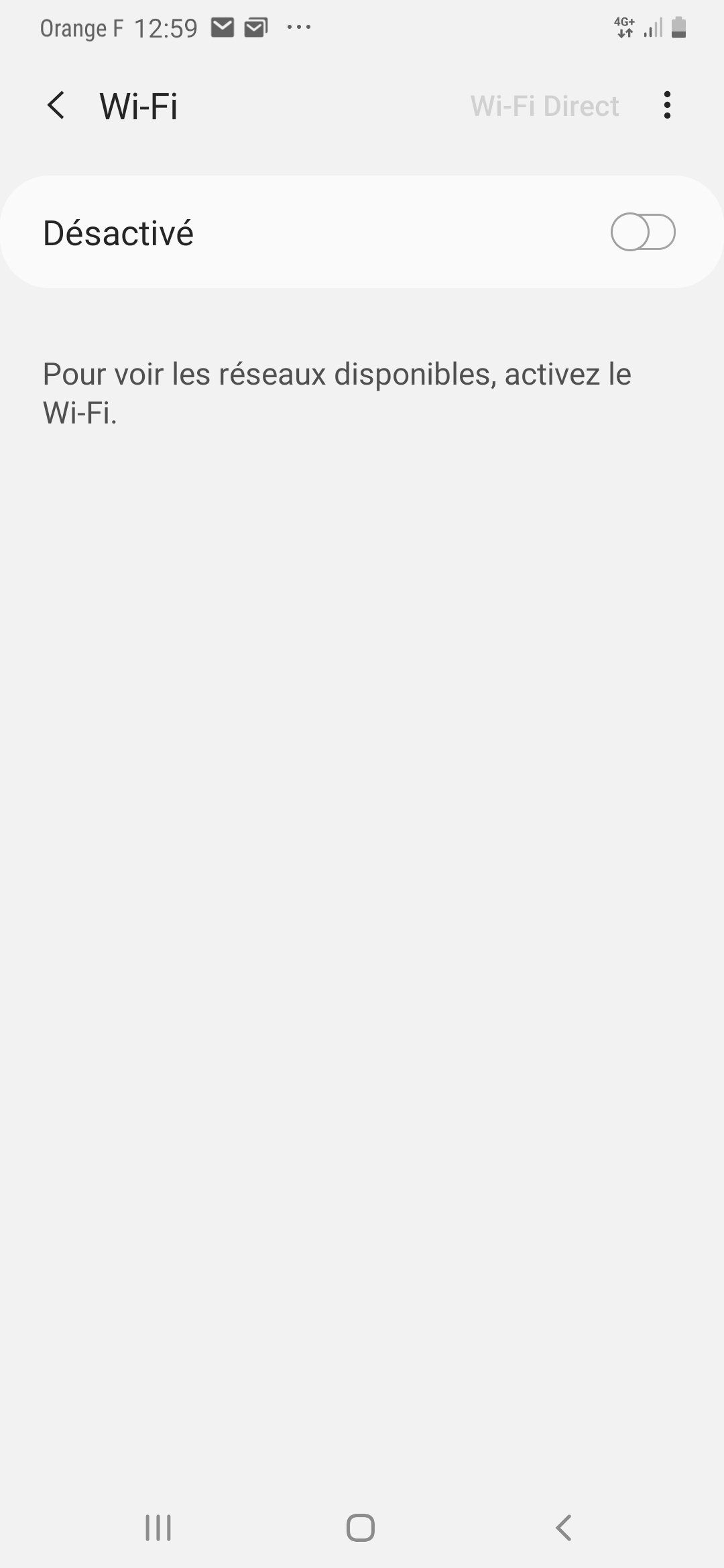Viewport: 724px width, 1568px height.
Task: Open the three-dot overflow menu
Action: (666, 106)
